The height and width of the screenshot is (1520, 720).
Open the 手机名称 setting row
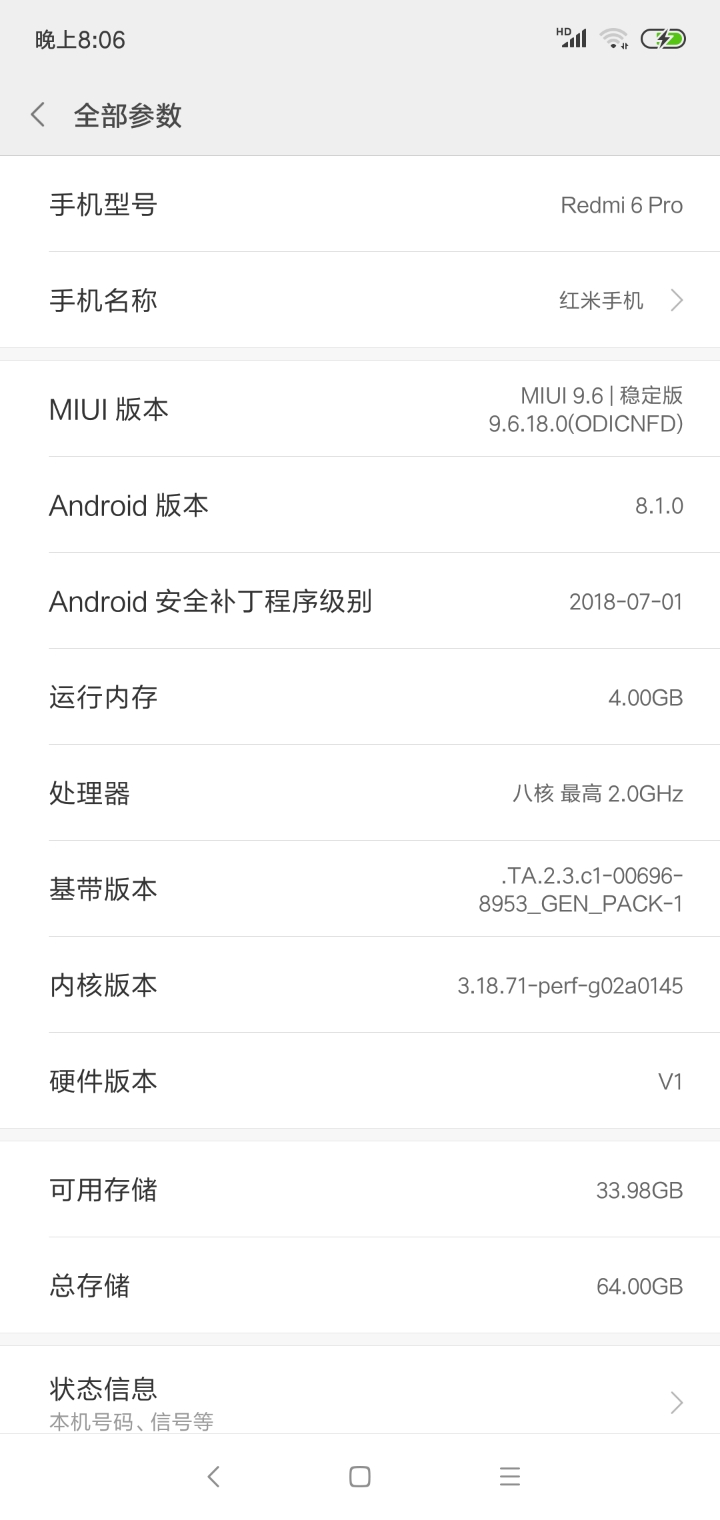point(360,300)
